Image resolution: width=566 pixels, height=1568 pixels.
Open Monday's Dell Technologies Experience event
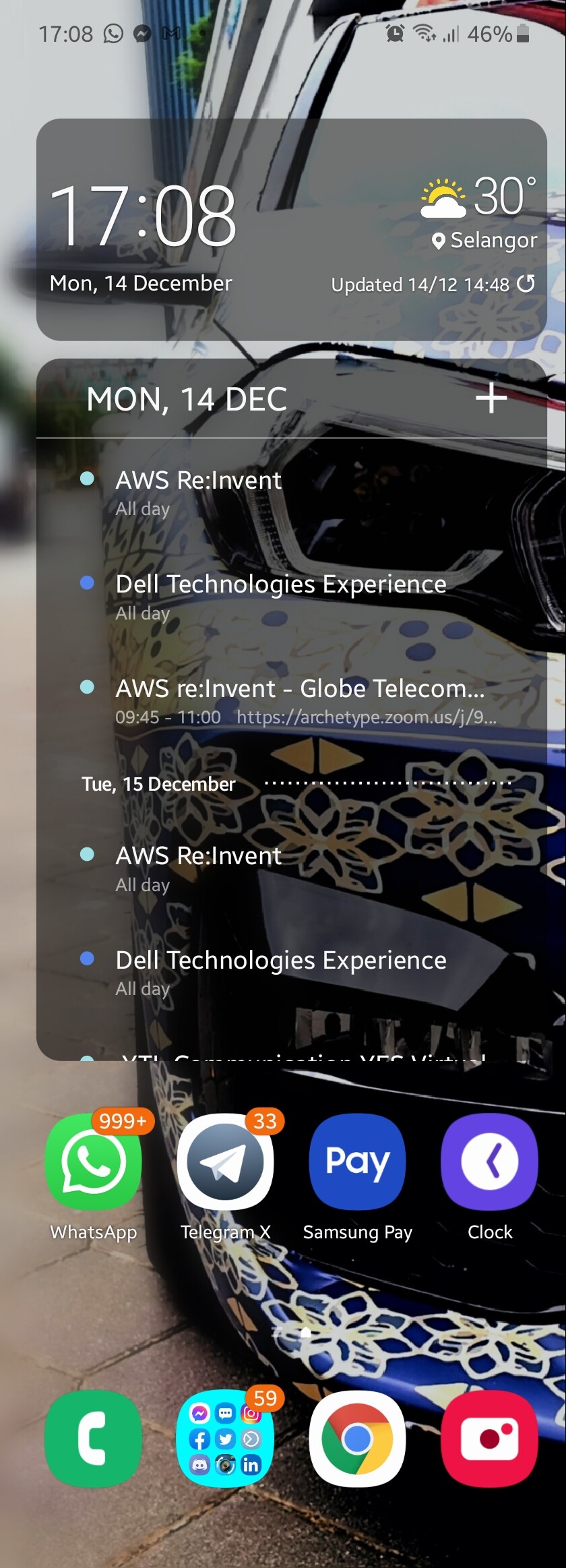(280, 596)
